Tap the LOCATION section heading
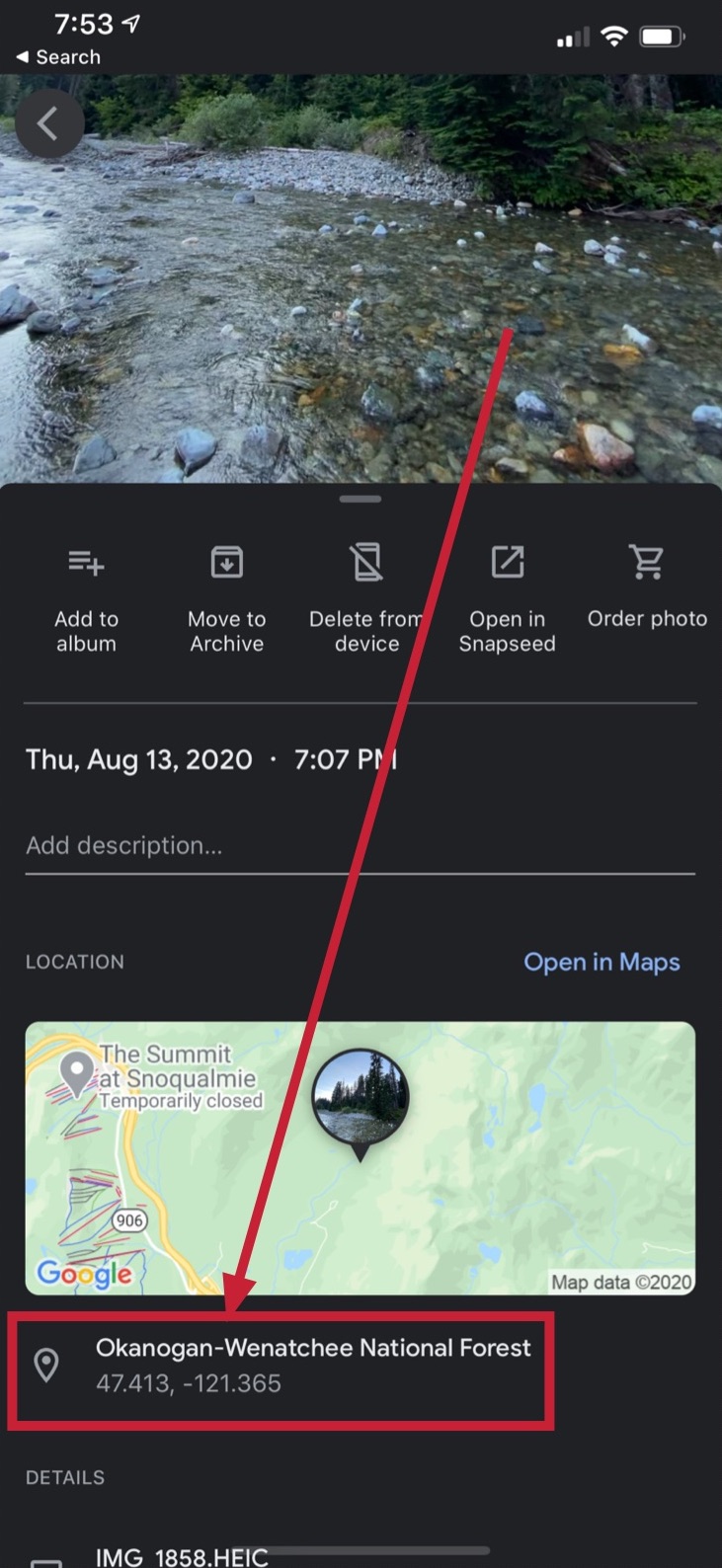The width and height of the screenshot is (722, 1568). 74,962
